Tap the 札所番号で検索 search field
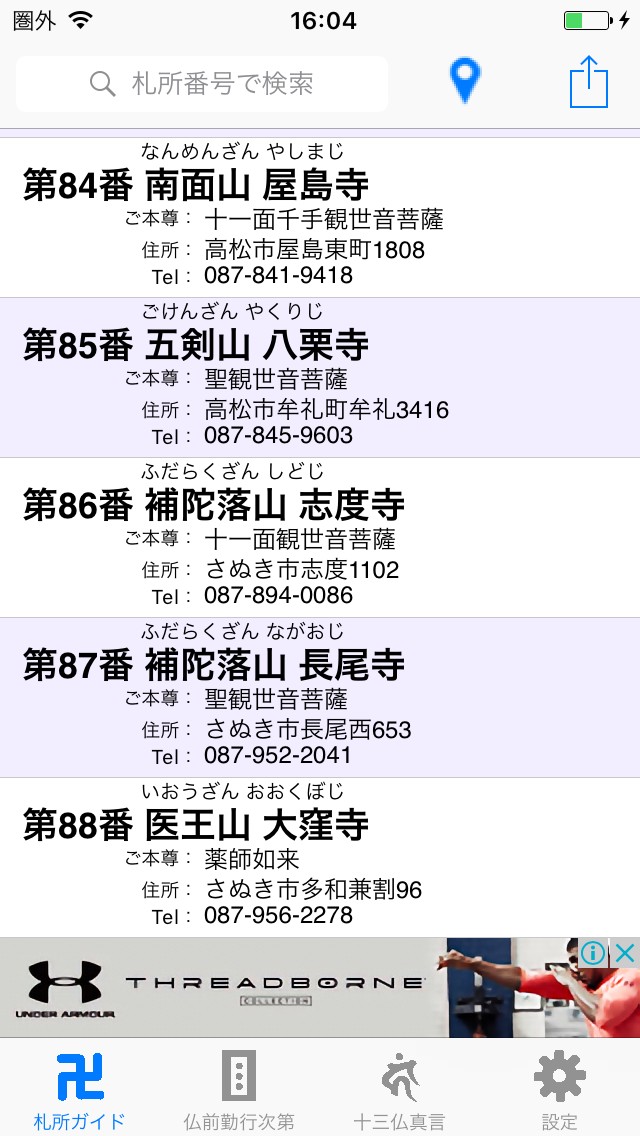640x1136 pixels. (x=202, y=83)
